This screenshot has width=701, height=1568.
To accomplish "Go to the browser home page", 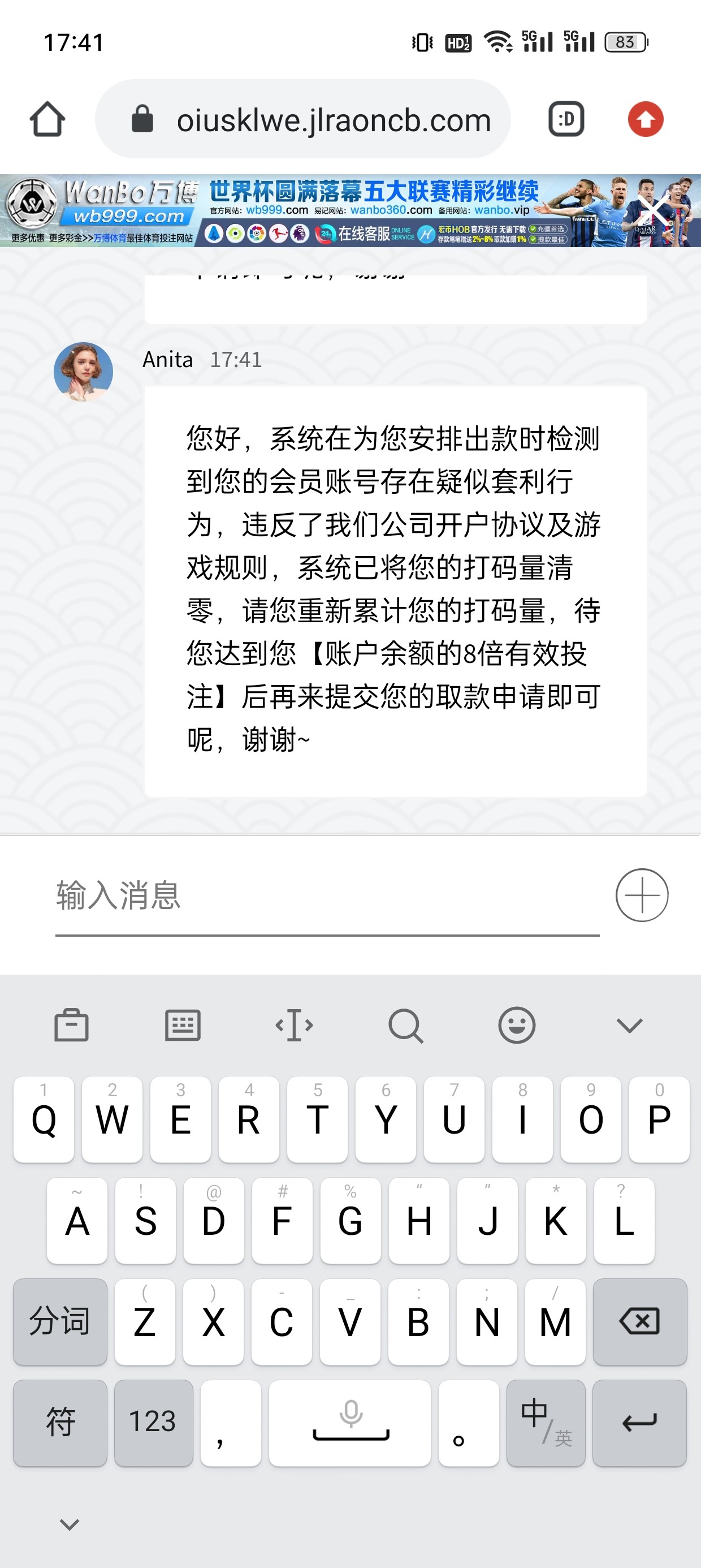I will click(47, 119).
